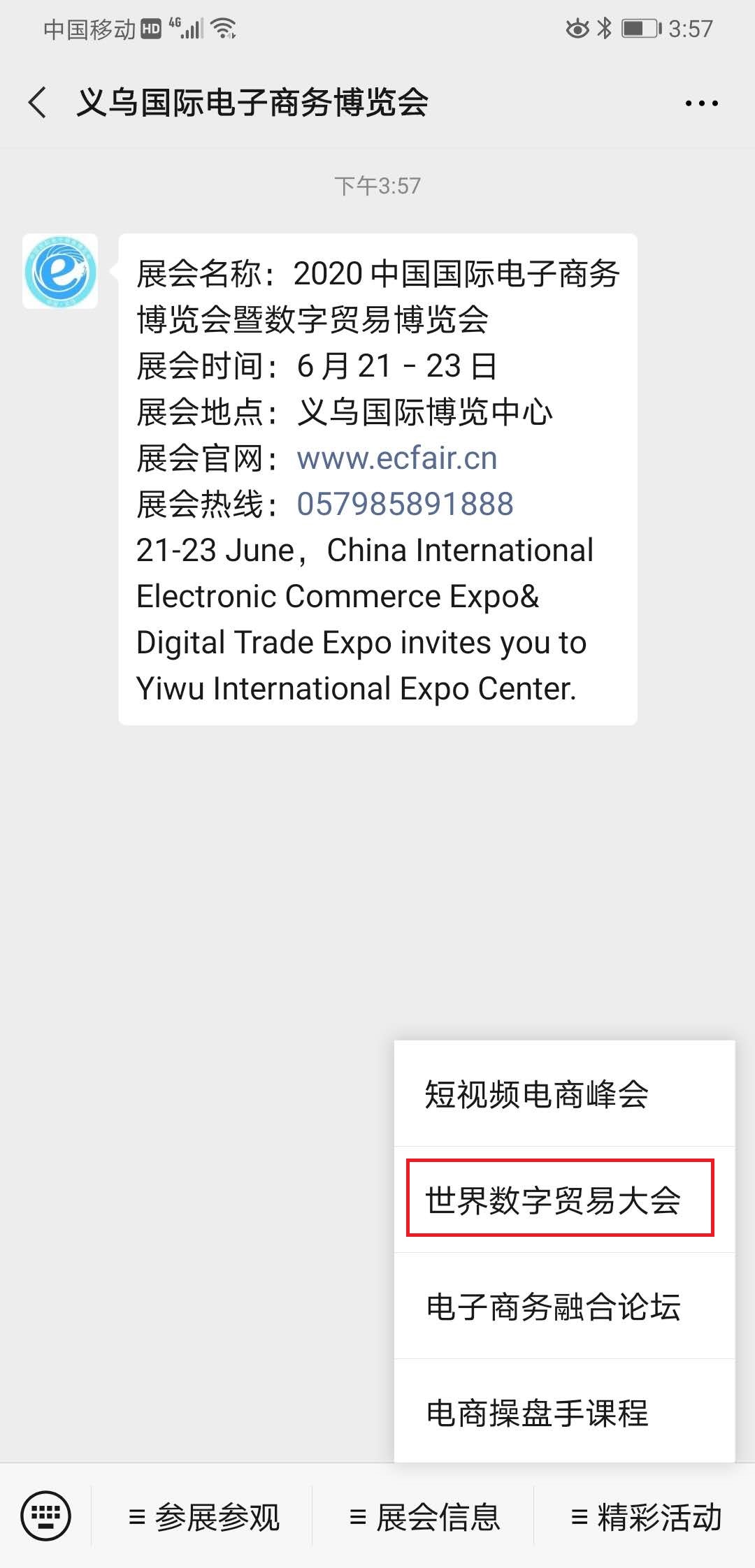The height and width of the screenshot is (1568, 755).
Task: Expand the 参展参观 bottom menu
Action: coord(203,1517)
